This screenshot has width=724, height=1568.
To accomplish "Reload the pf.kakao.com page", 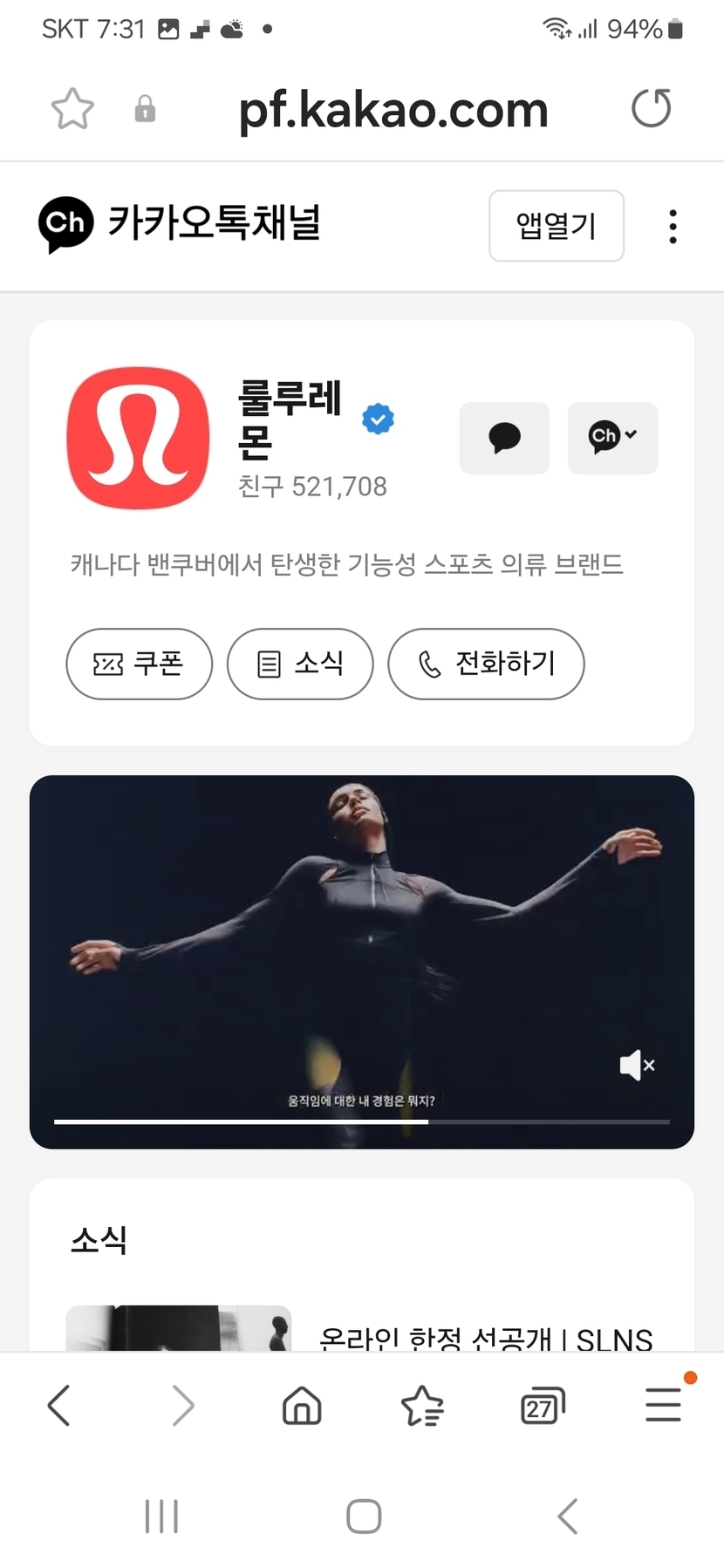I will (651, 109).
